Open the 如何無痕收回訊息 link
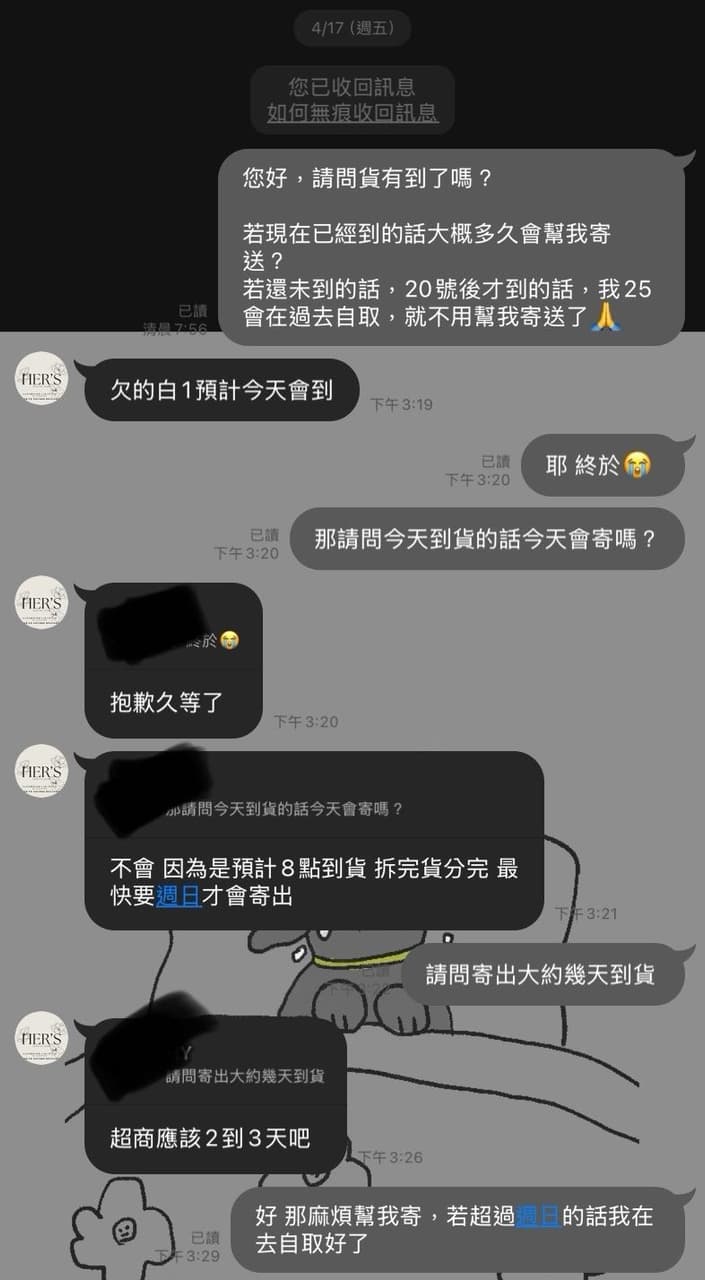The image size is (705, 1280). (352, 112)
